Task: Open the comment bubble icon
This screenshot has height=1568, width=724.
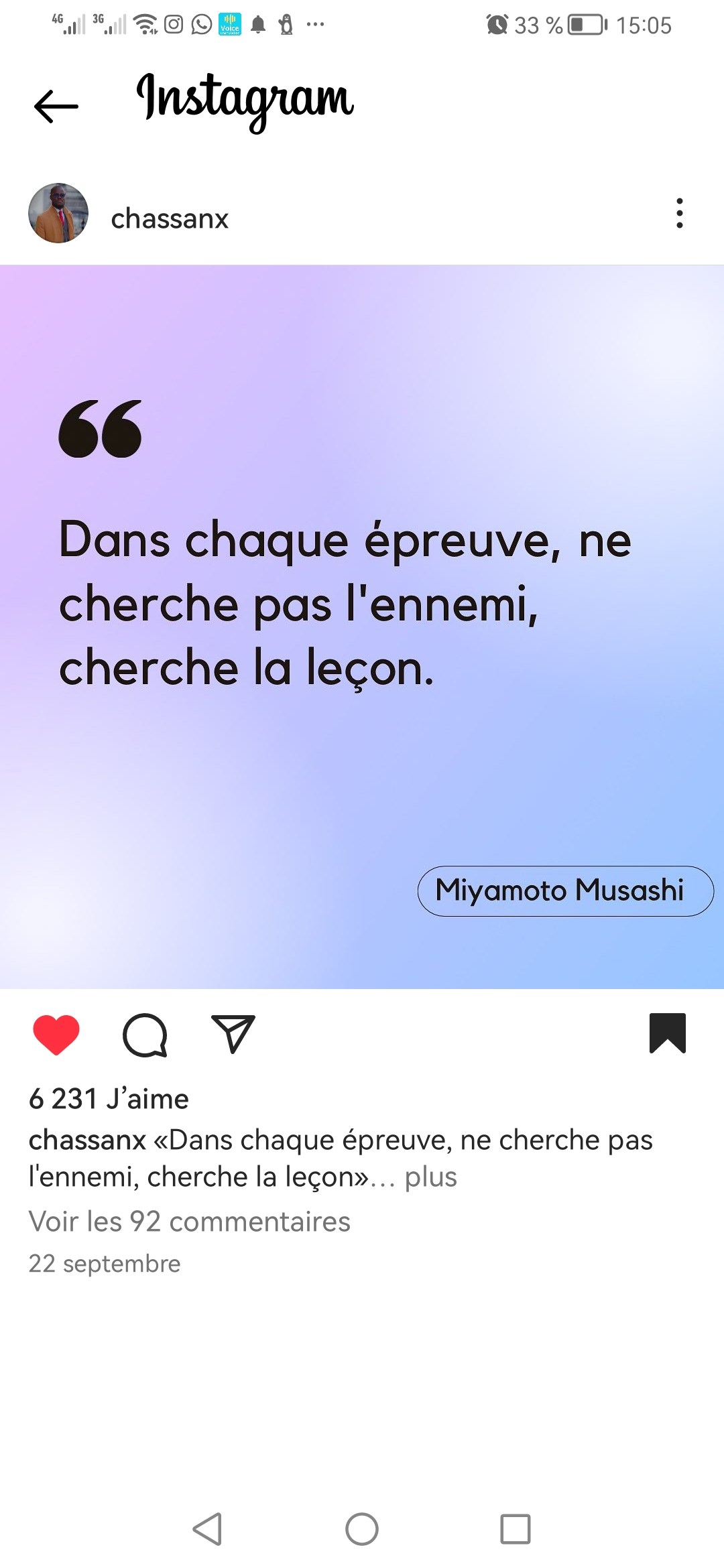Action: tap(145, 1035)
